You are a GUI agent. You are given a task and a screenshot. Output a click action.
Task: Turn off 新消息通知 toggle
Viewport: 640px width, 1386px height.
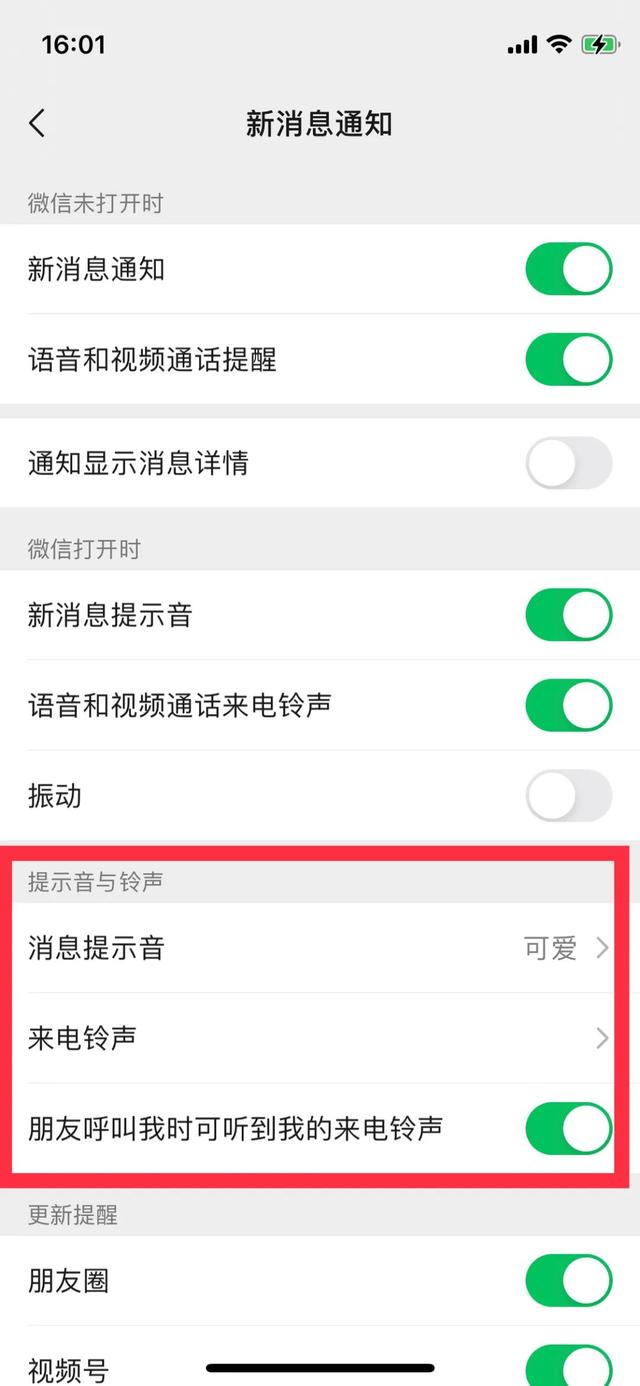click(568, 269)
